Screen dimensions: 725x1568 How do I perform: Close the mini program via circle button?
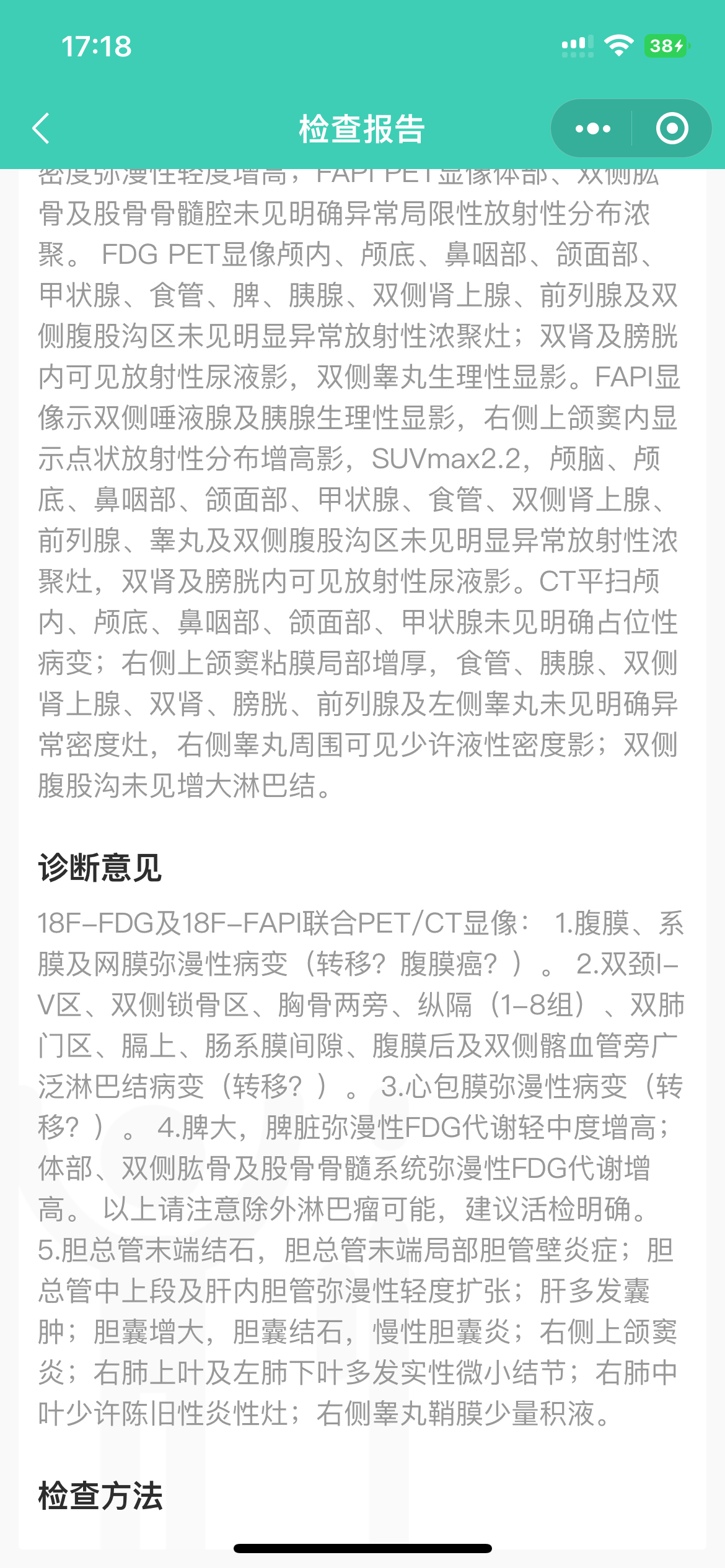click(672, 129)
